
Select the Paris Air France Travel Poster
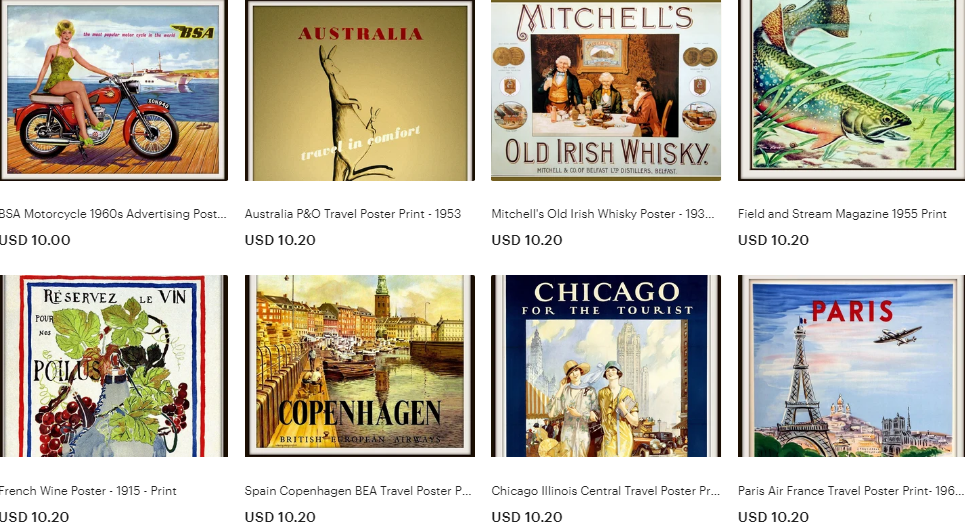click(x=852, y=366)
